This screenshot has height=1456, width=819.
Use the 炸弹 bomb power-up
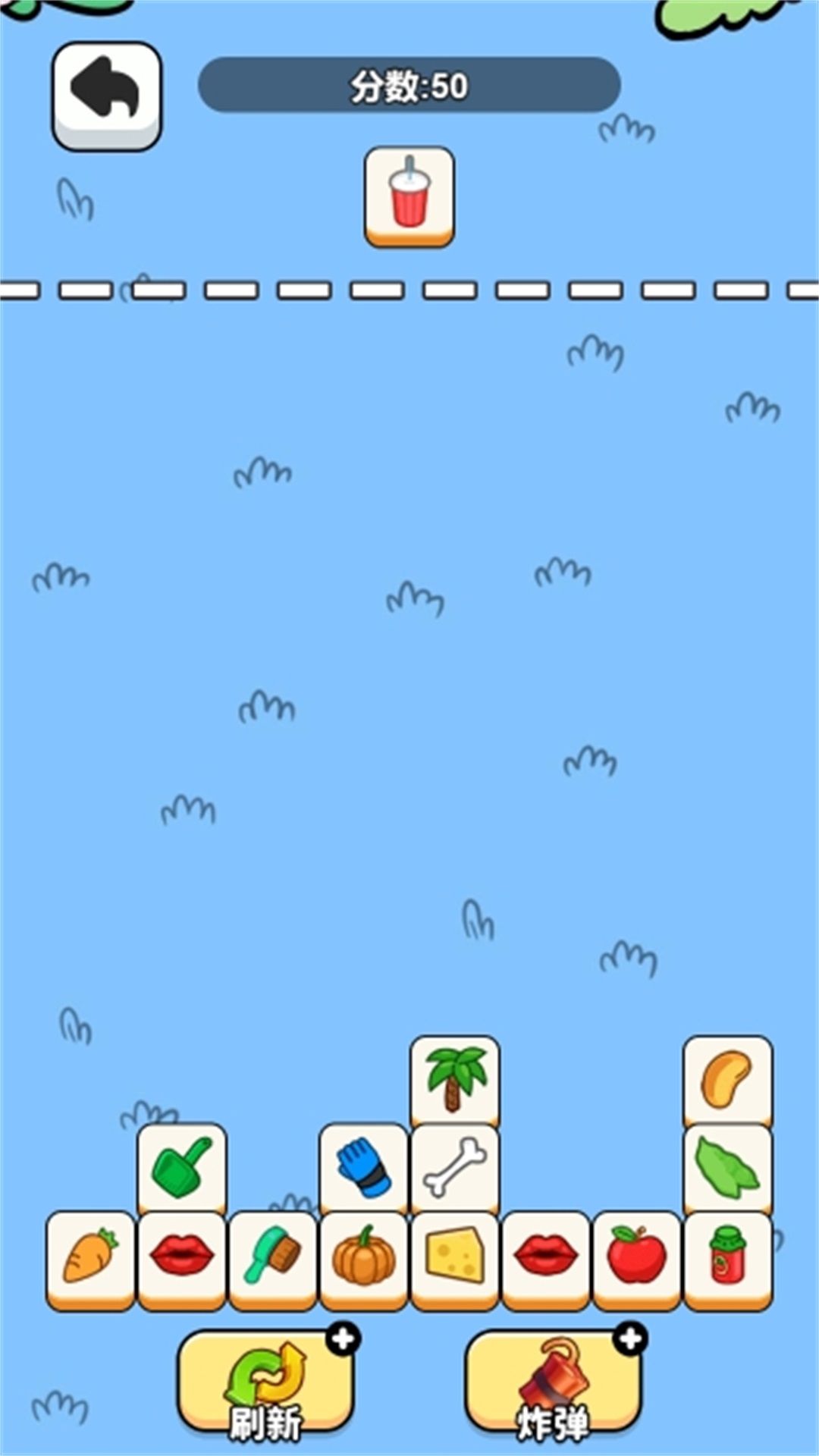point(554,1383)
